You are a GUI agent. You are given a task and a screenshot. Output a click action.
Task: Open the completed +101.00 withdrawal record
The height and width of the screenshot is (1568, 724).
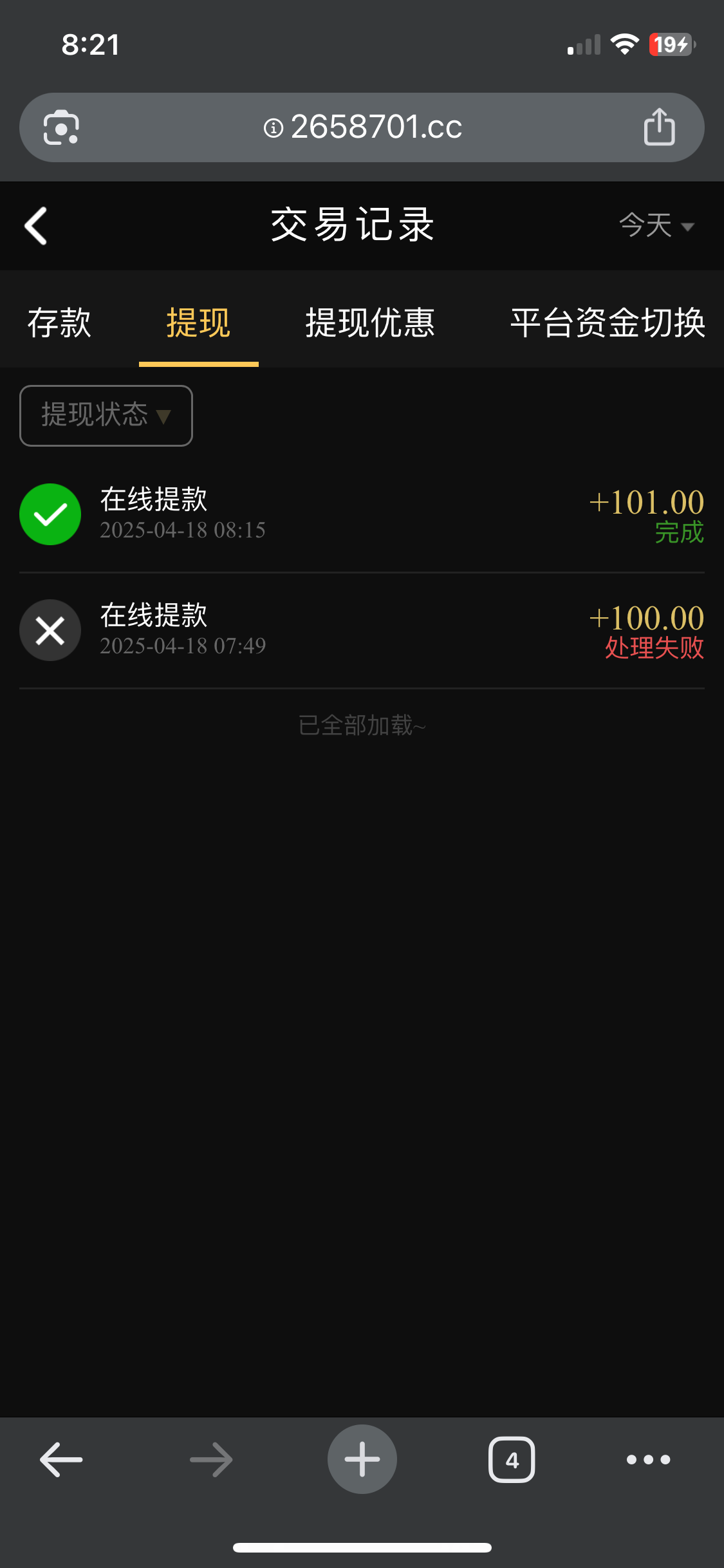pos(362,514)
